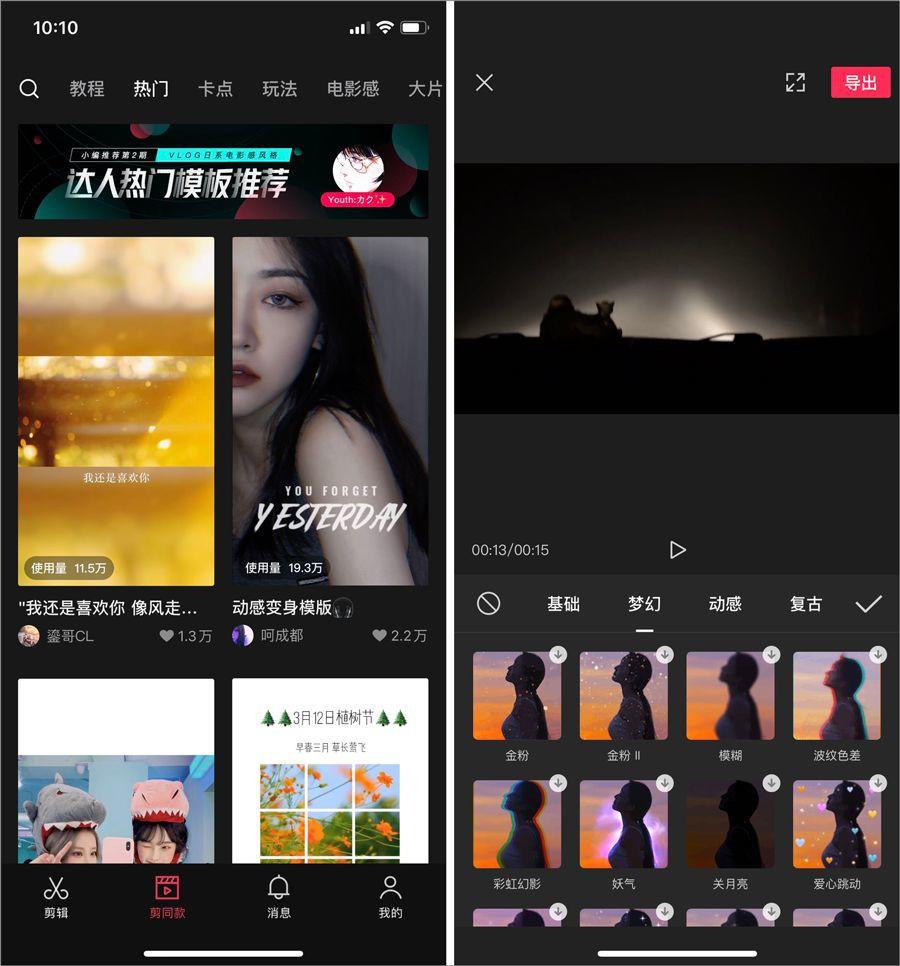
Task: Switch to the 复古 effects tab
Action: click(x=806, y=604)
